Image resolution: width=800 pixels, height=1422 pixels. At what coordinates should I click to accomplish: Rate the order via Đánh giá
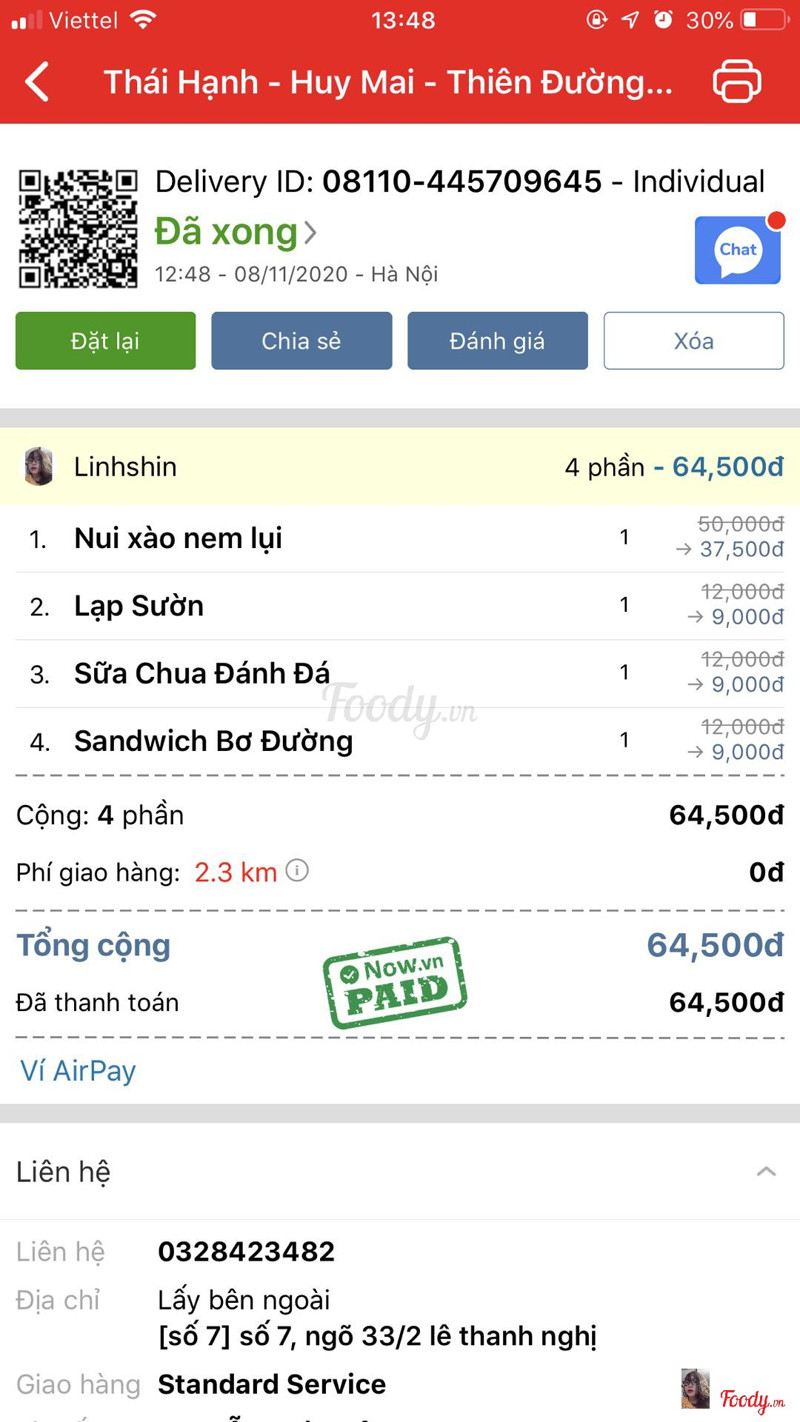point(497,341)
